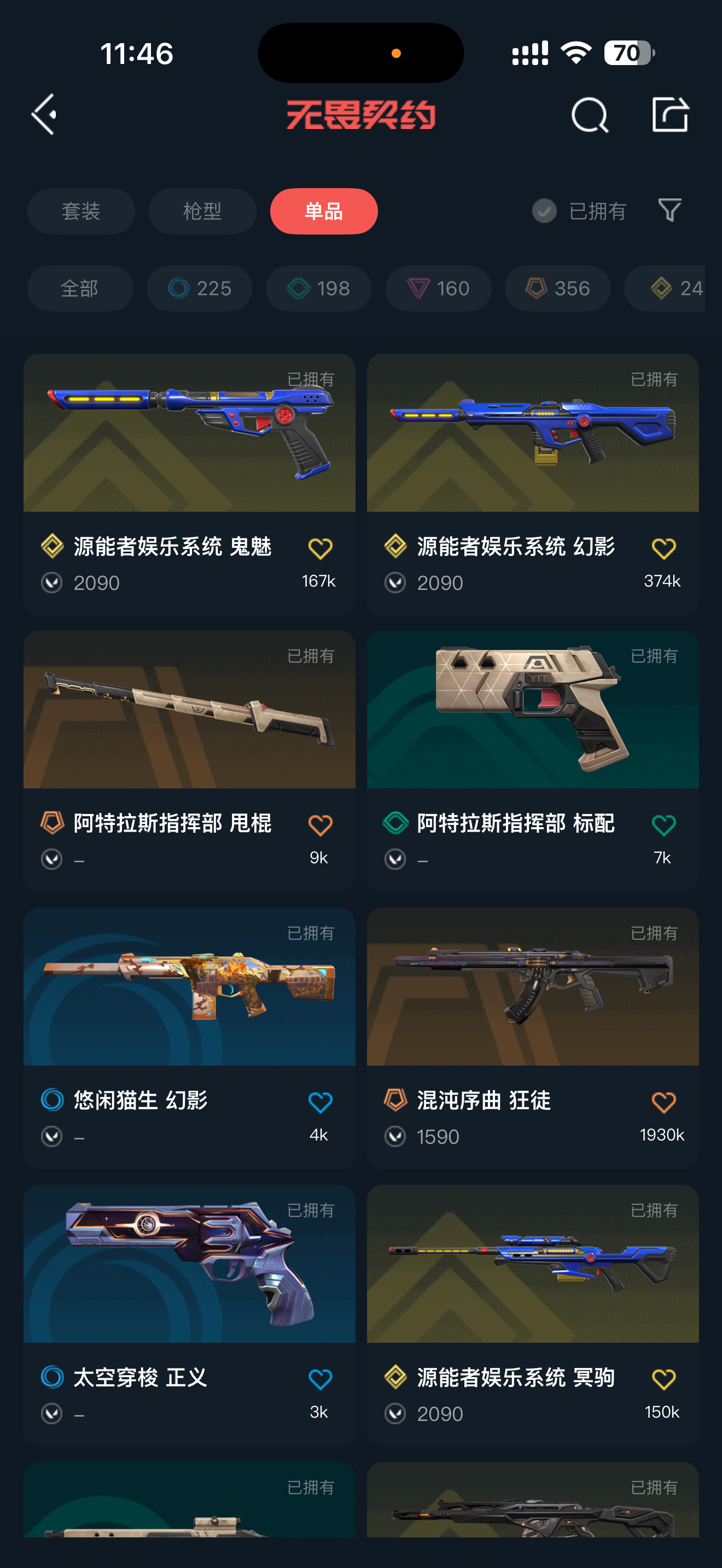722x1568 pixels.
Task: Select the 单品 tab
Action: [x=324, y=211]
